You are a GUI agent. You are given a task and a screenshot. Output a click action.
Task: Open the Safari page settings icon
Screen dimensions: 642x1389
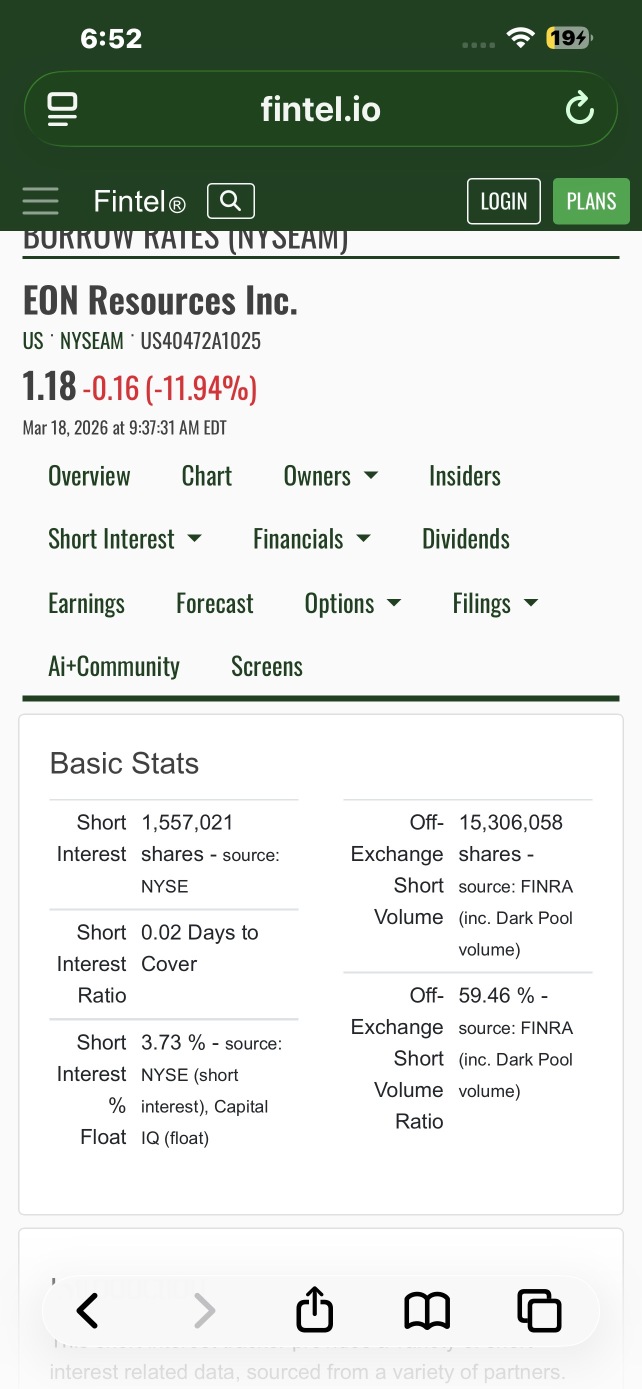click(x=63, y=109)
